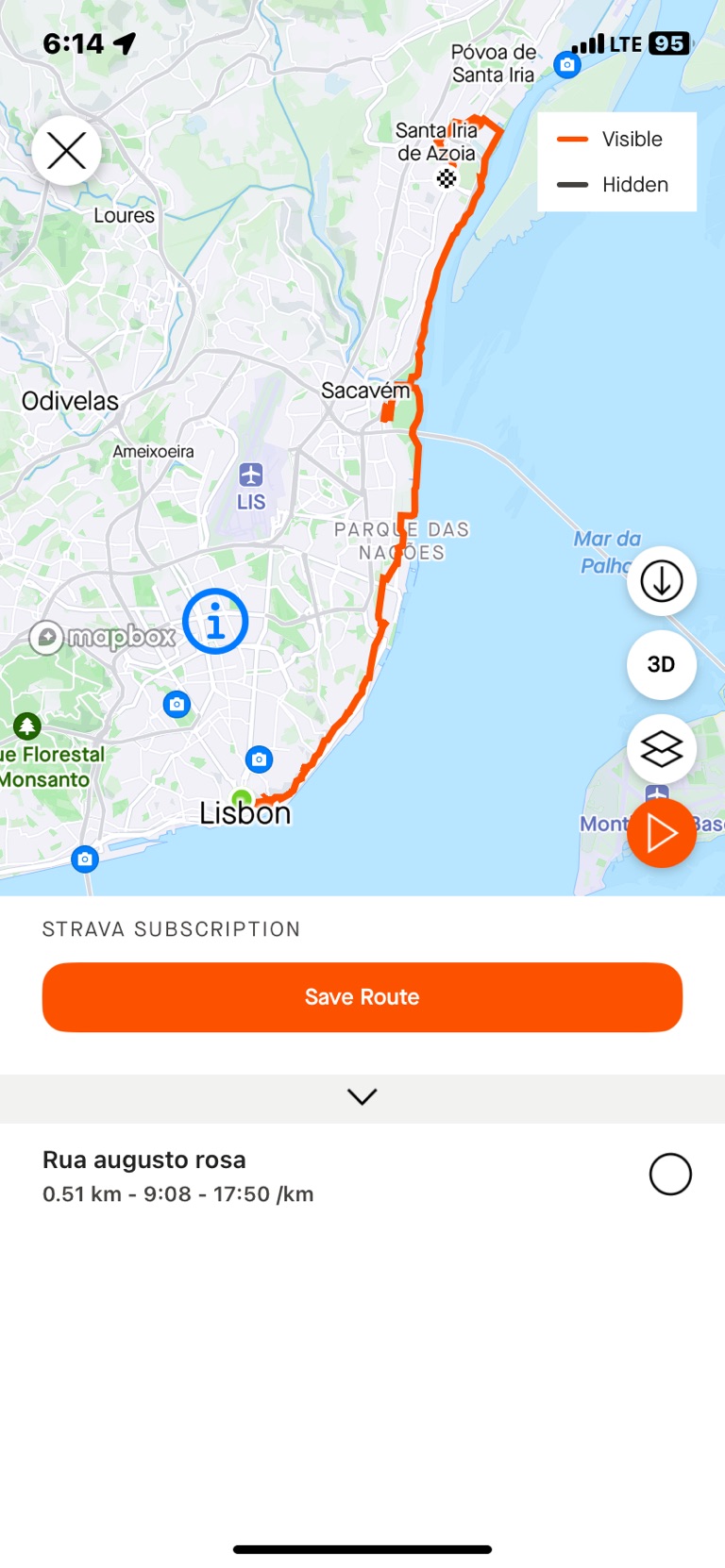
Task: Select the Rua augusto rosa segment
Action: click(x=670, y=1175)
